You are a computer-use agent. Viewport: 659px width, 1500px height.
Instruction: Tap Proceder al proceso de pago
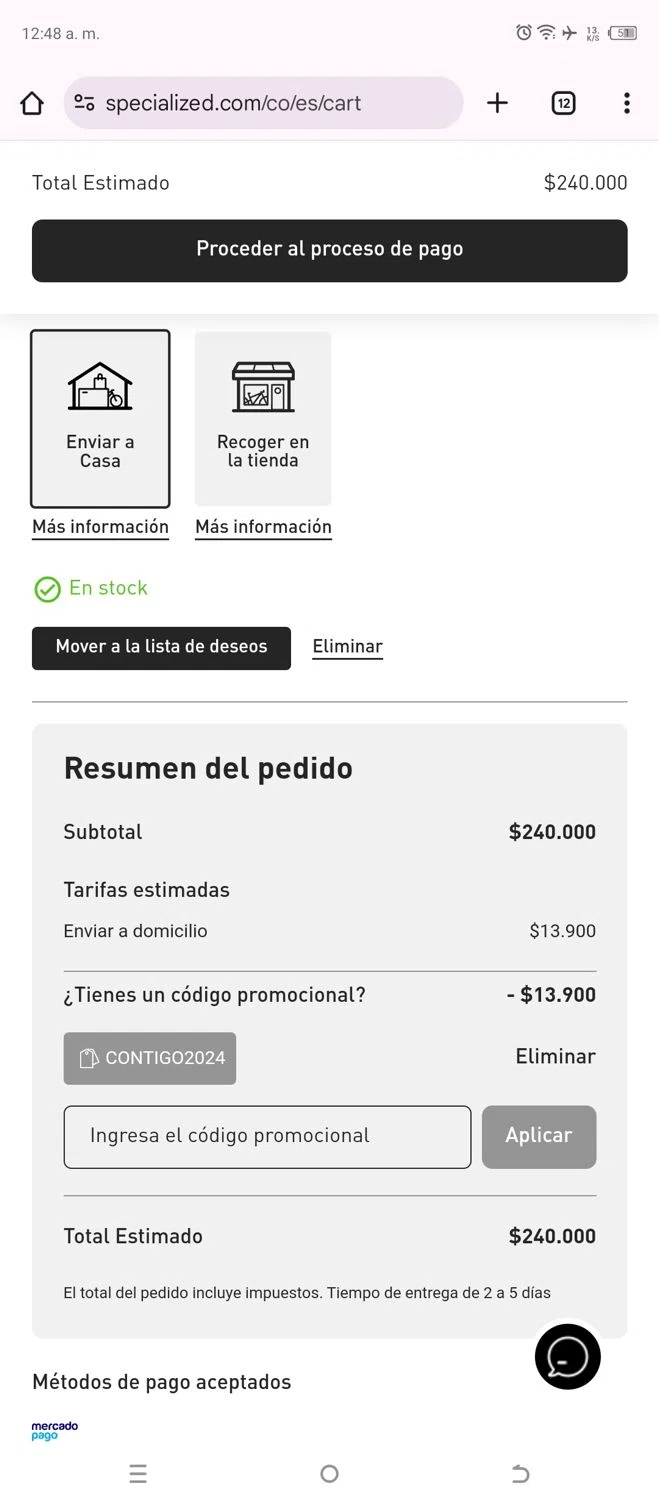coord(329,250)
